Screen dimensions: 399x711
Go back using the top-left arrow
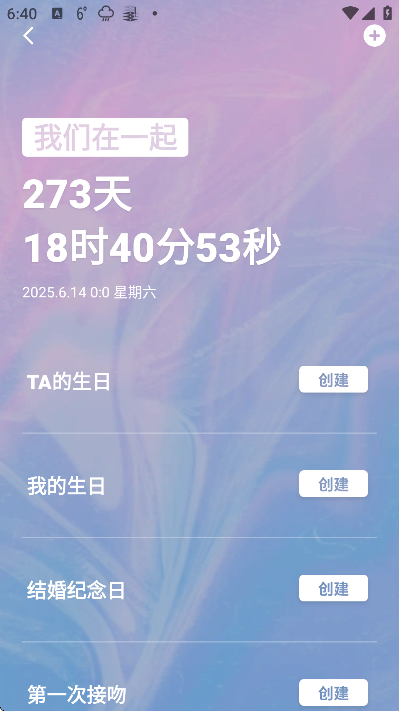(x=28, y=36)
